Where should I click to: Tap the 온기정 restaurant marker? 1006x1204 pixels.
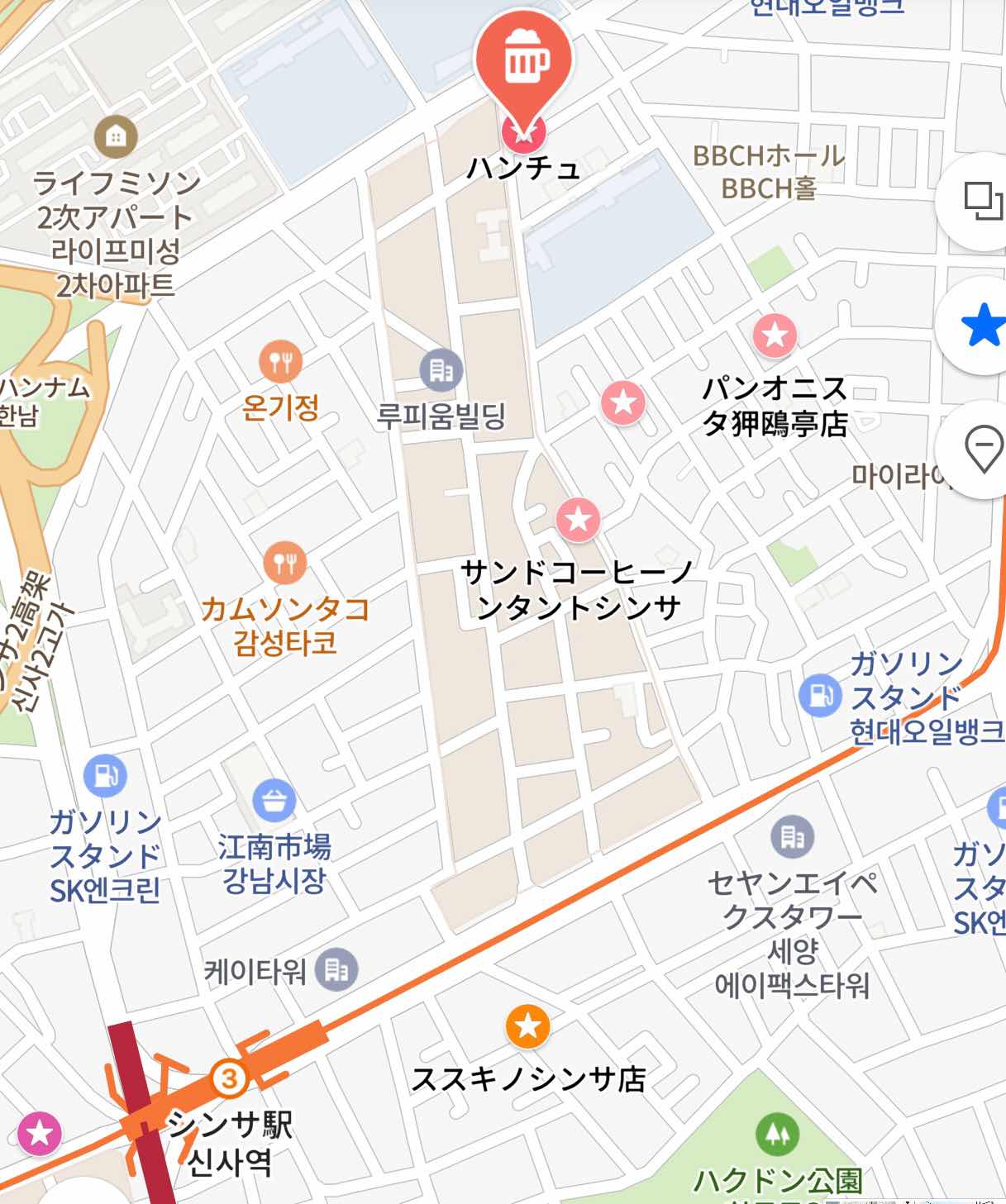tap(281, 361)
